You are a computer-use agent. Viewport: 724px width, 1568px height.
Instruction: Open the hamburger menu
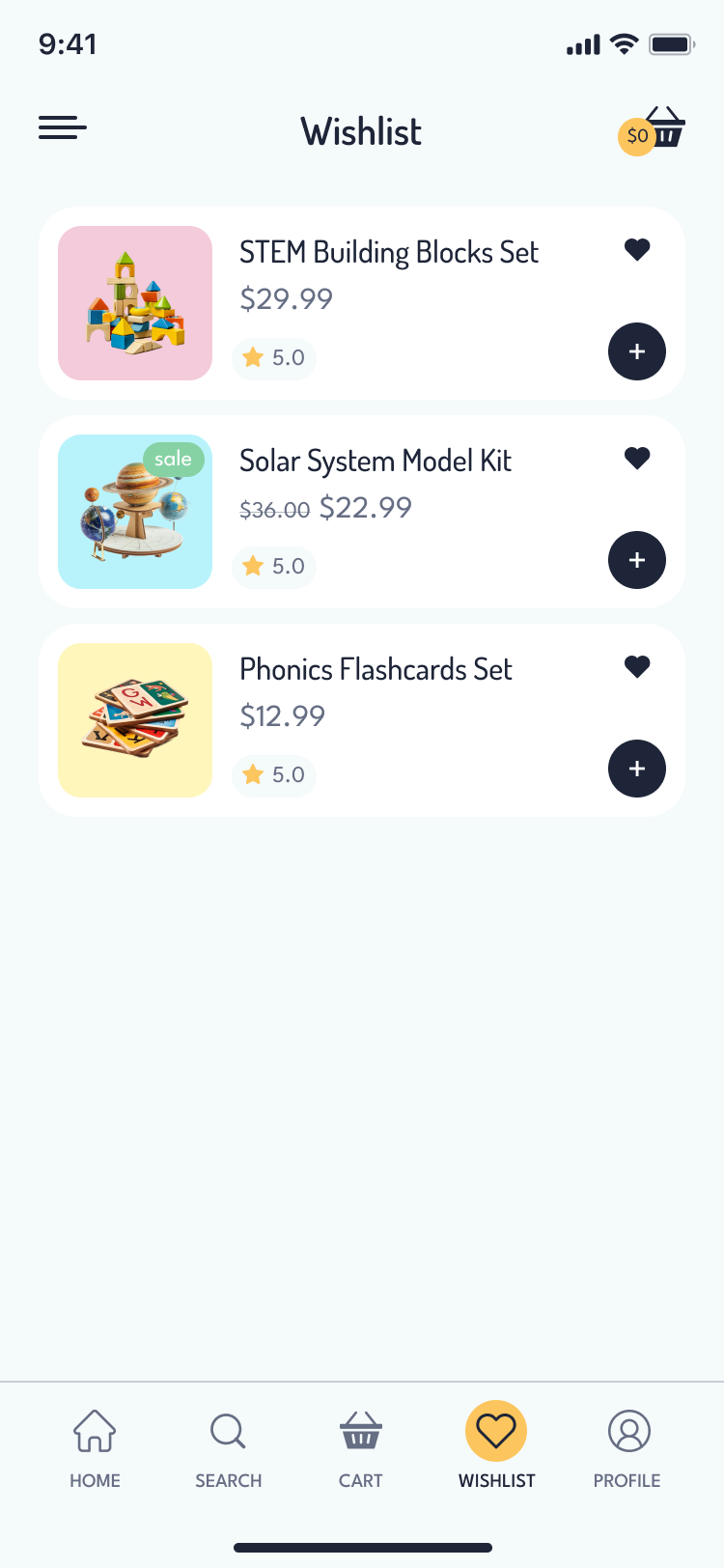pos(62,127)
